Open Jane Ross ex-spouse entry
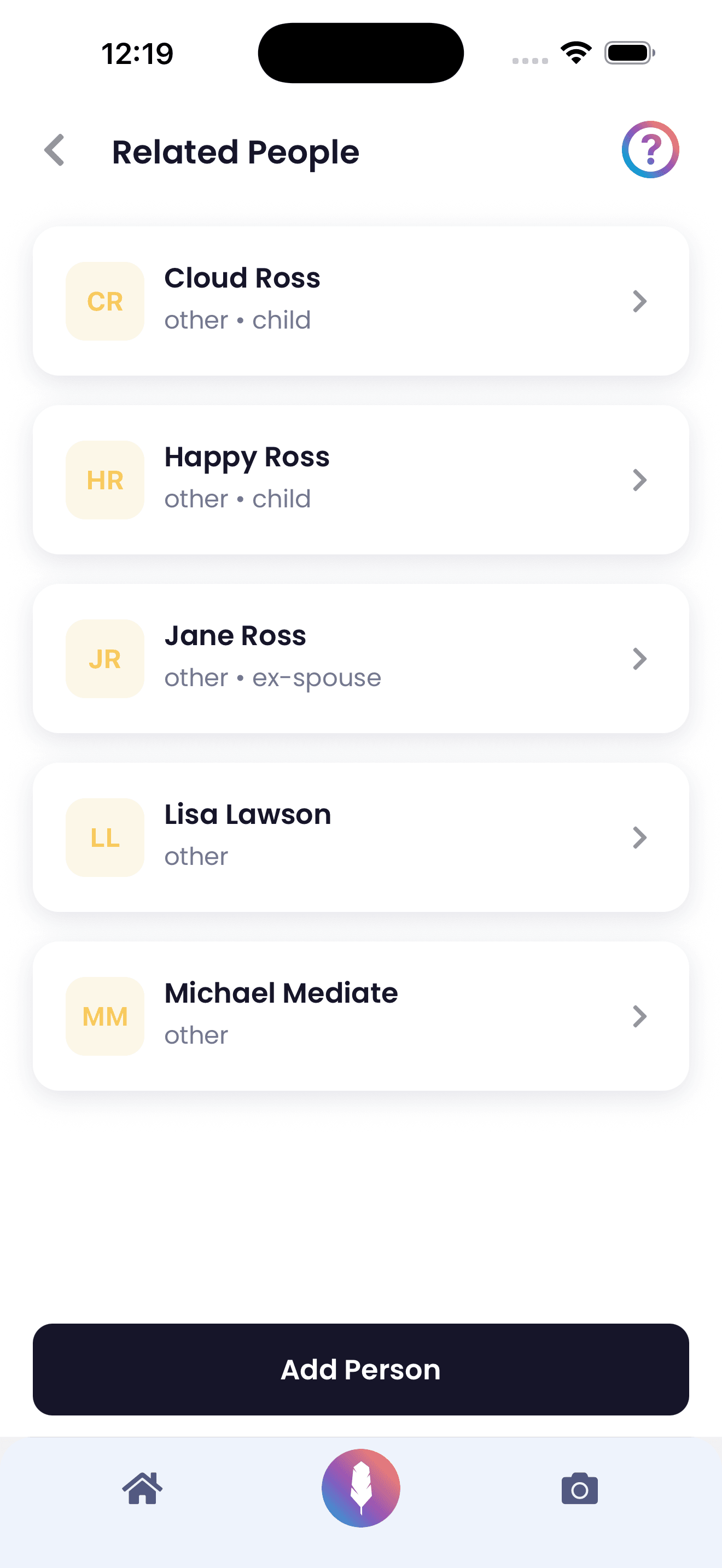 pos(361,658)
